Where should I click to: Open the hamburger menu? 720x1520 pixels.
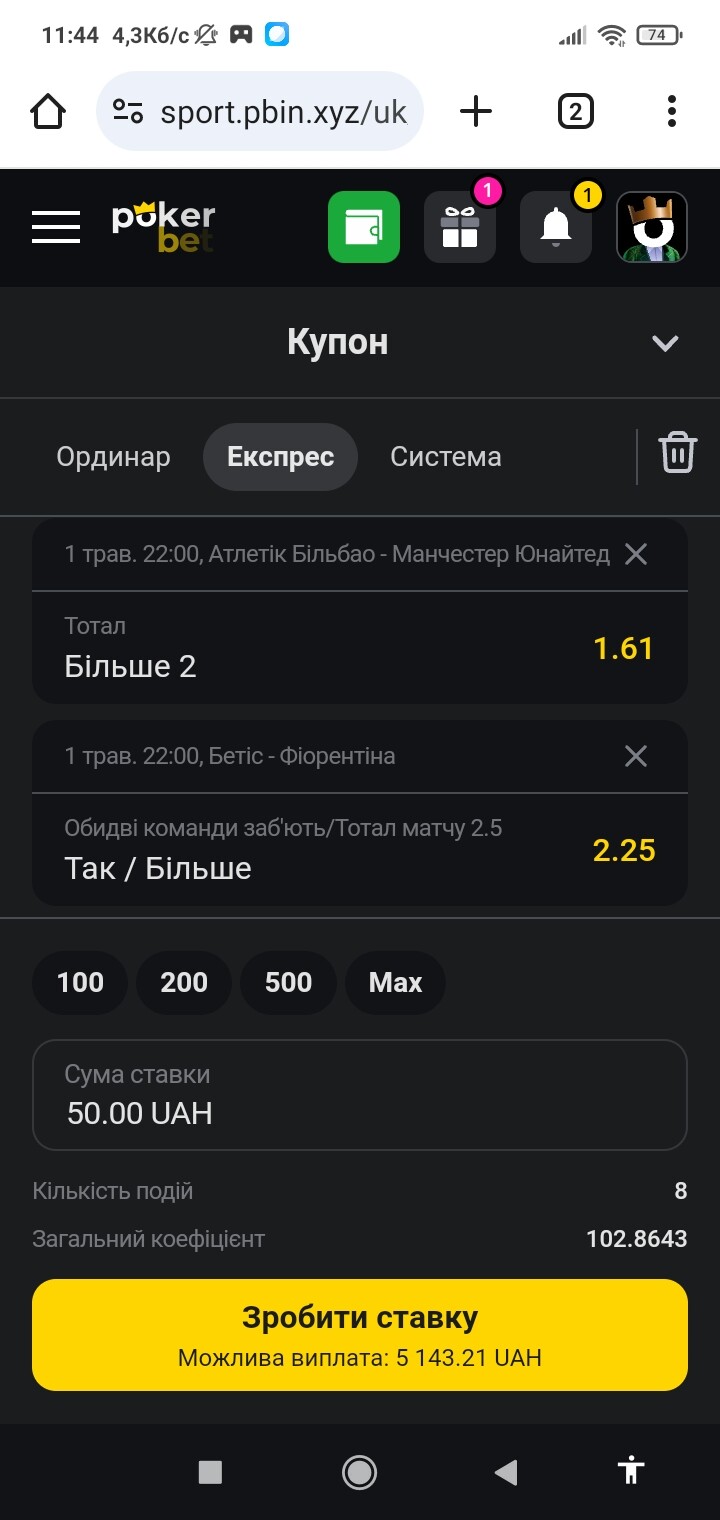[56, 227]
